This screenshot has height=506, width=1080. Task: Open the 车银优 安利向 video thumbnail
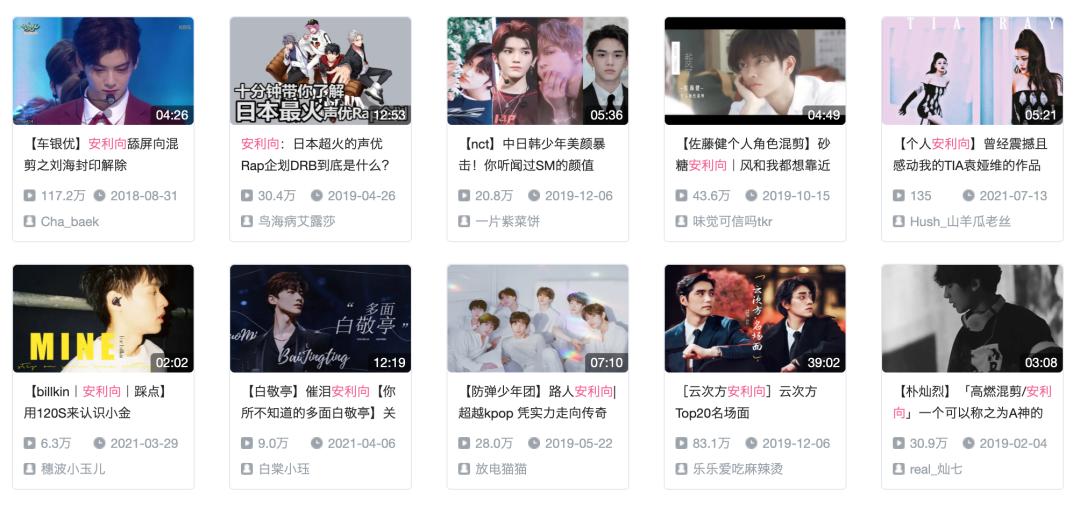(103, 70)
